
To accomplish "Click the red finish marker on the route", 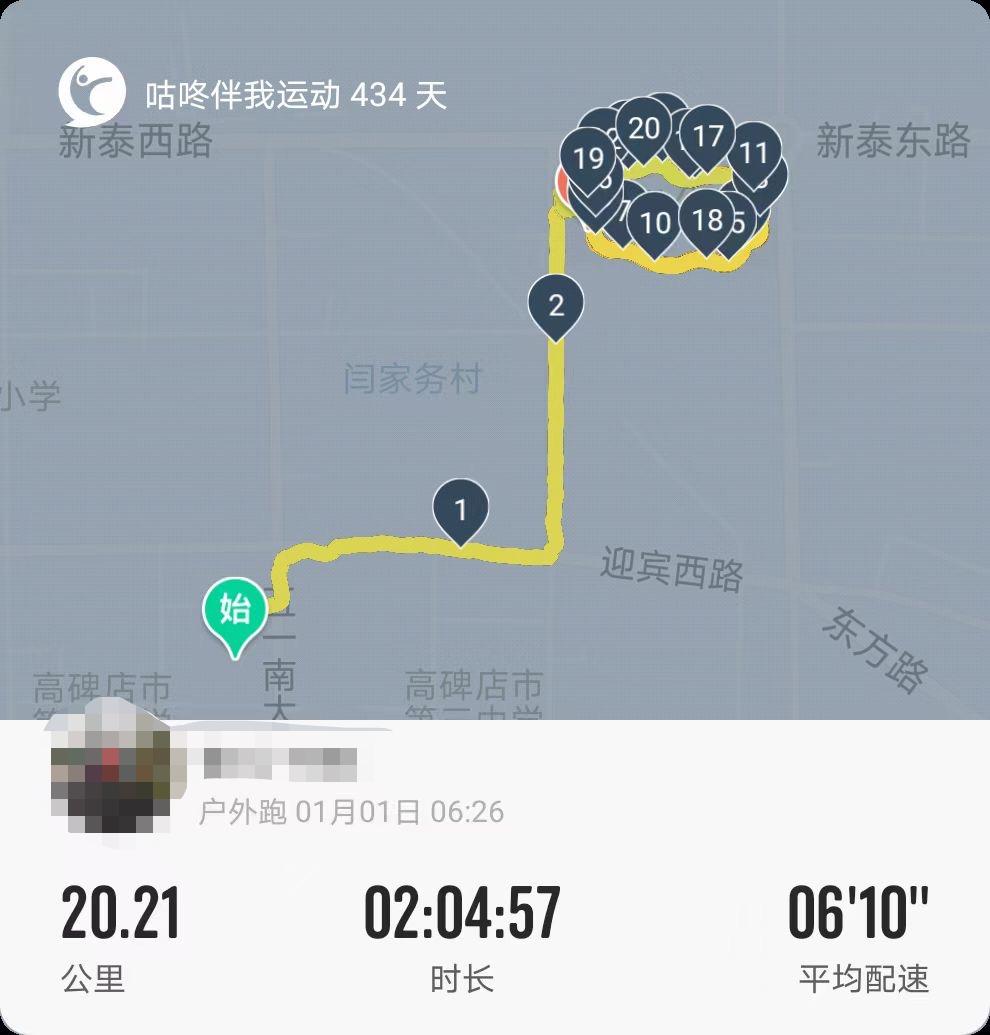I will click(561, 180).
